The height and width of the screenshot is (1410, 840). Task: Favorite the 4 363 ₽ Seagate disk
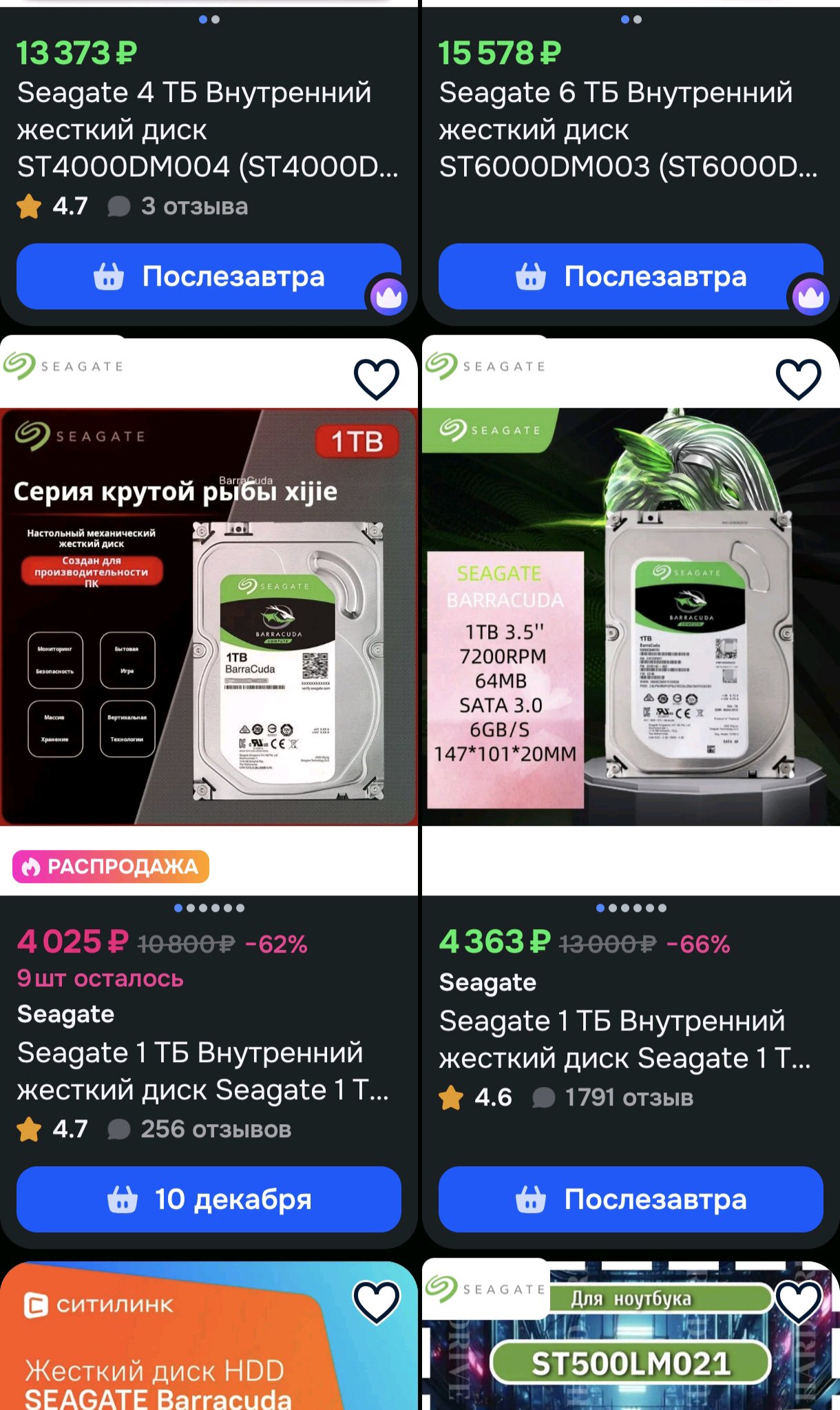pyautogui.click(x=798, y=379)
